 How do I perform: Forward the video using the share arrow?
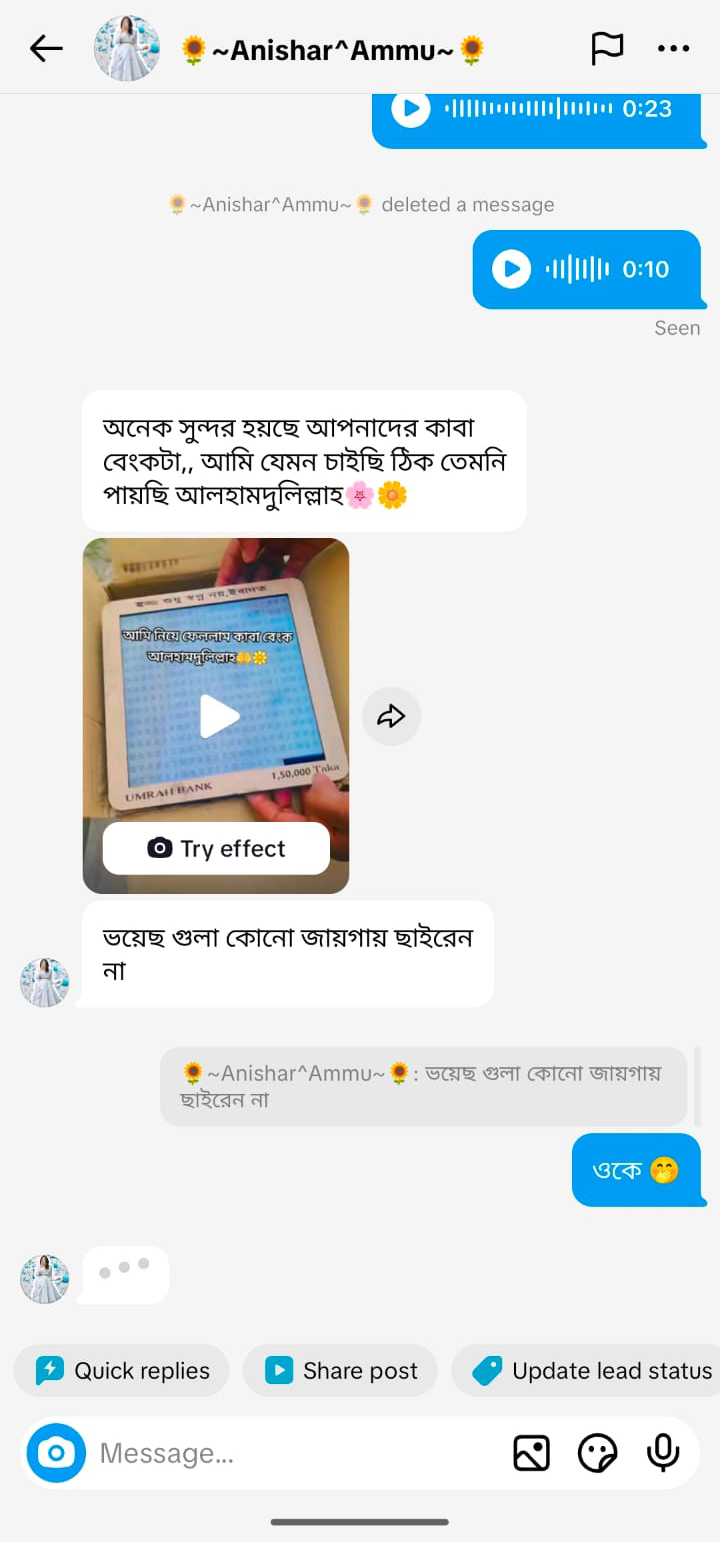pyautogui.click(x=391, y=715)
